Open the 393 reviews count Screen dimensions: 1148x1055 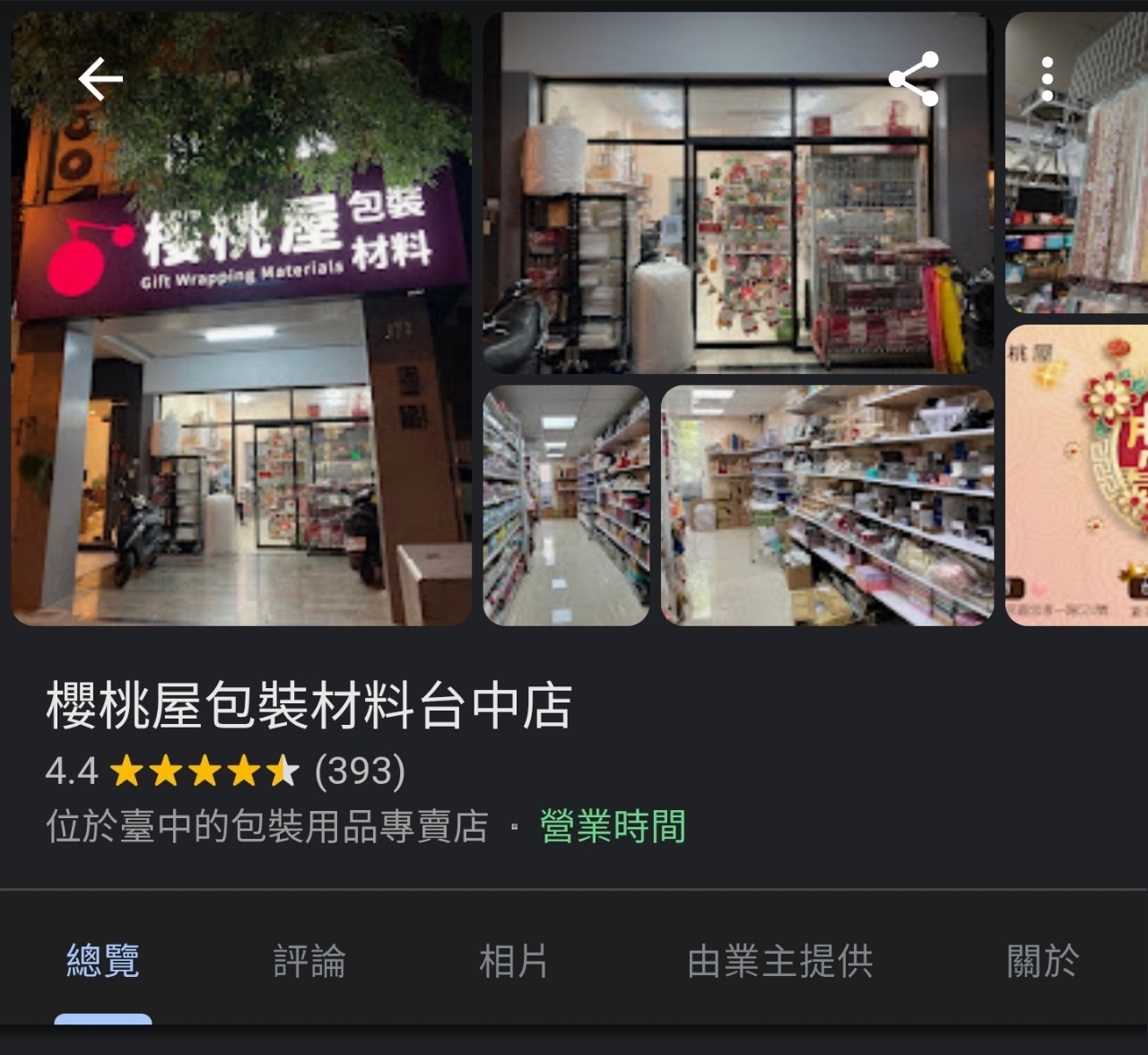[360, 771]
